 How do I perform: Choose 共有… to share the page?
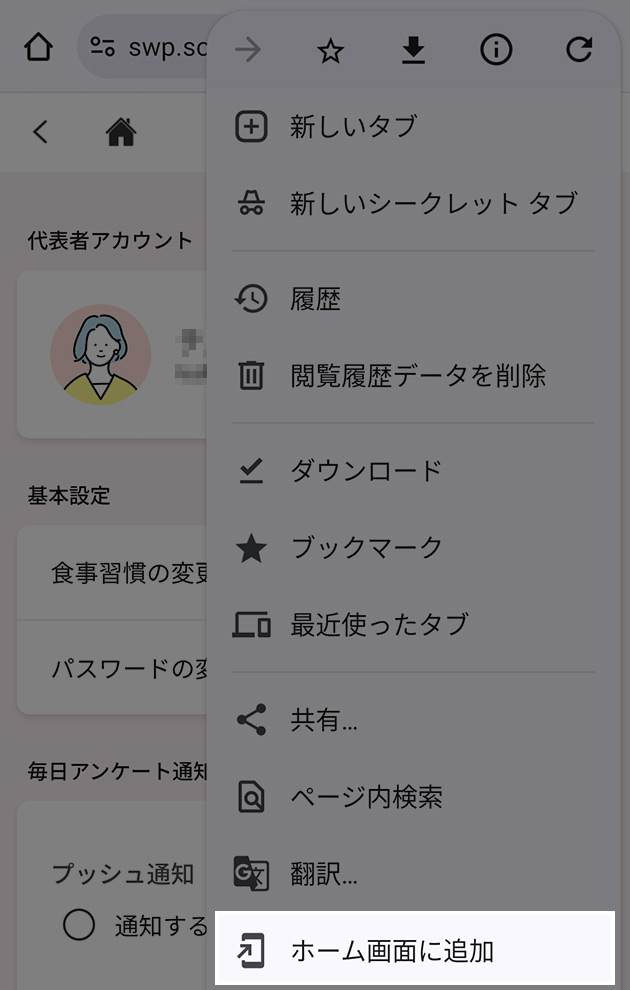pyautogui.click(x=323, y=720)
